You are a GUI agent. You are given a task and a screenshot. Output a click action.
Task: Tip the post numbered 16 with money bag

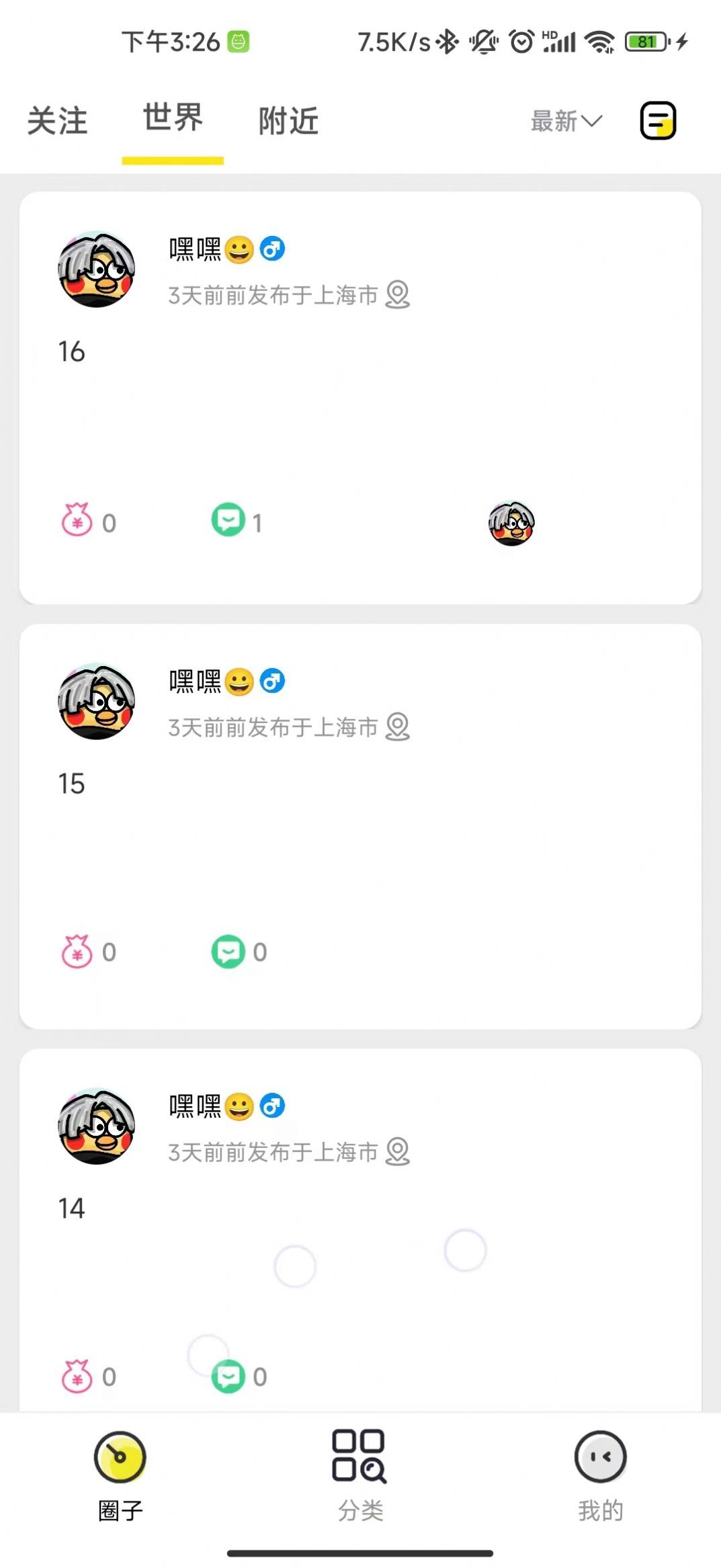pos(77,520)
